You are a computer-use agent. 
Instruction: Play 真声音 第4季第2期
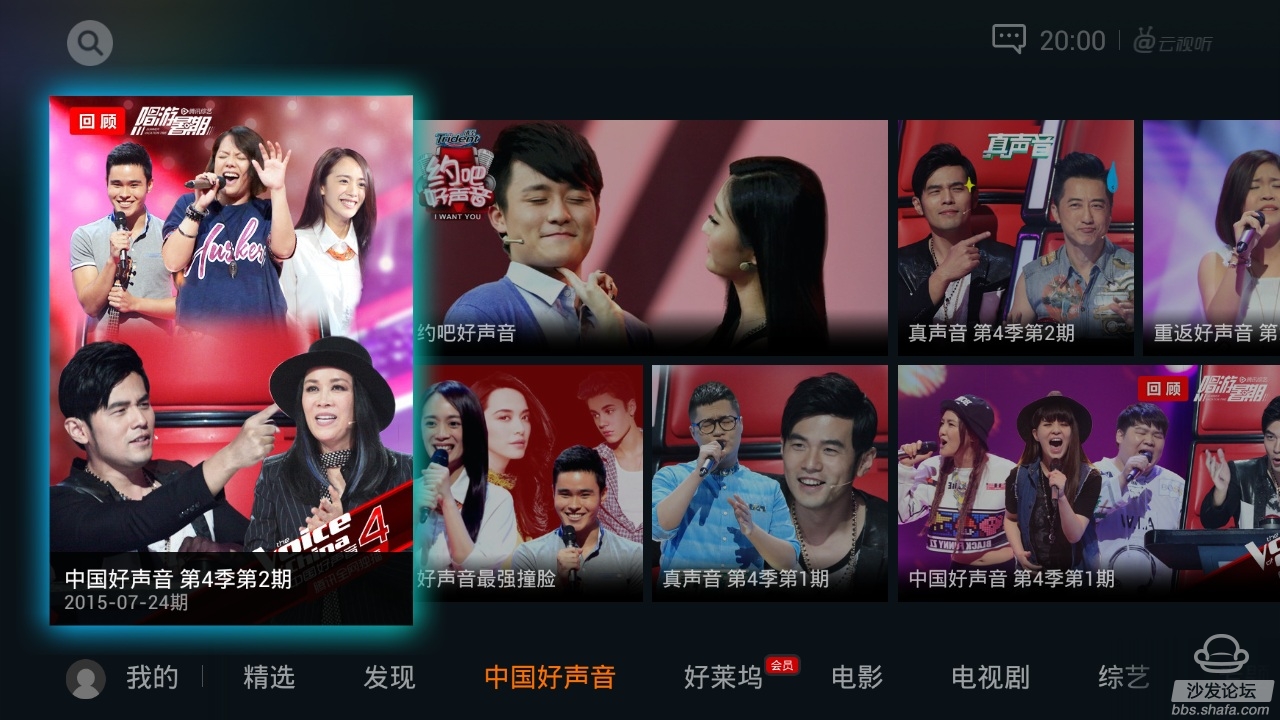point(1015,237)
